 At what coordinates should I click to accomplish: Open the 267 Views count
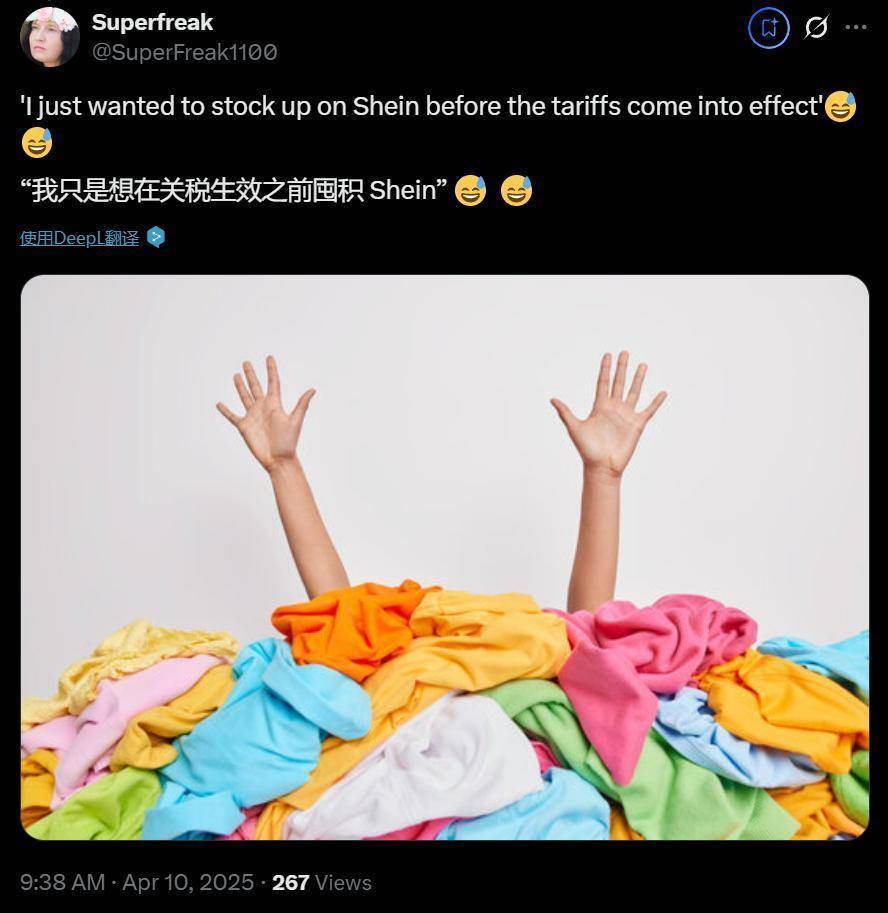(321, 883)
